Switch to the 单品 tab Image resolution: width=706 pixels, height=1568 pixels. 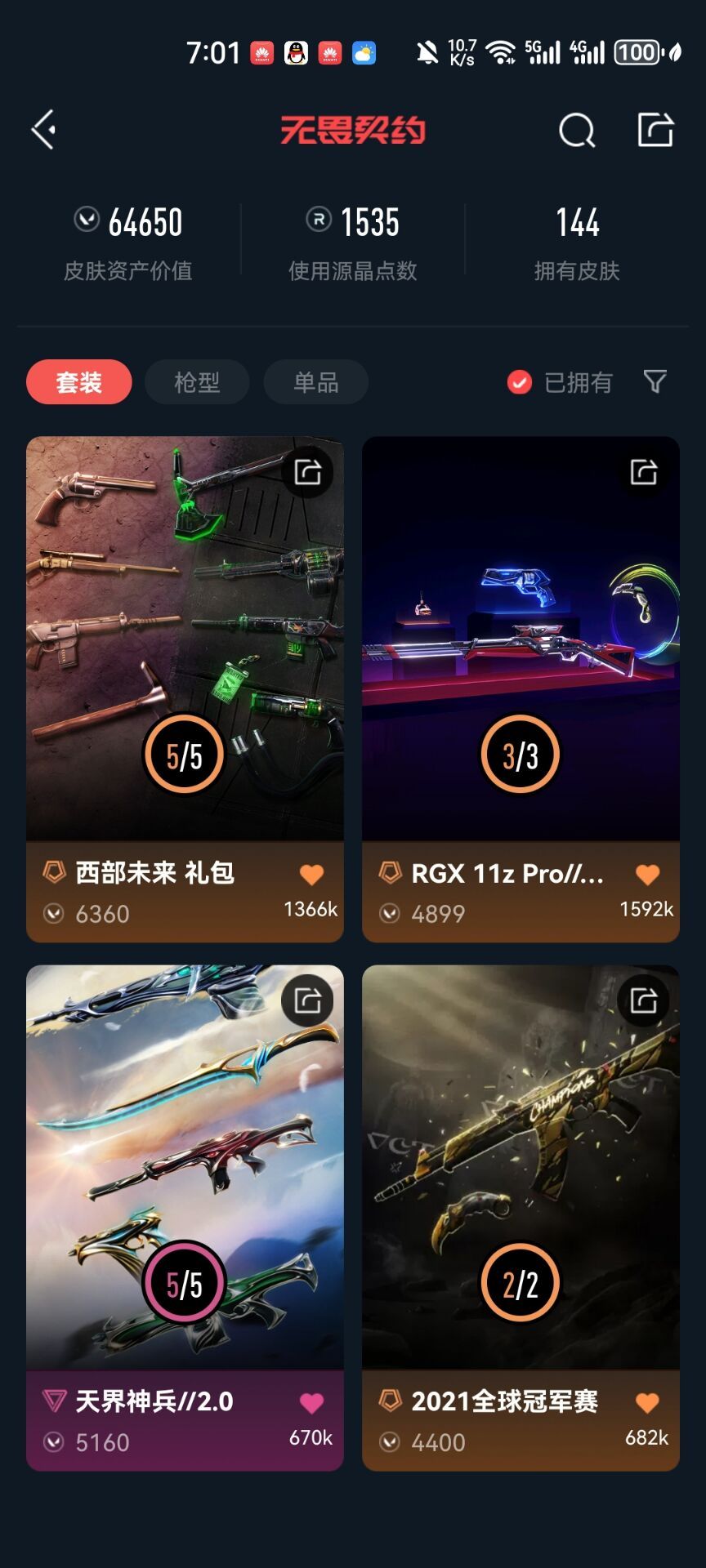pyautogui.click(x=316, y=381)
